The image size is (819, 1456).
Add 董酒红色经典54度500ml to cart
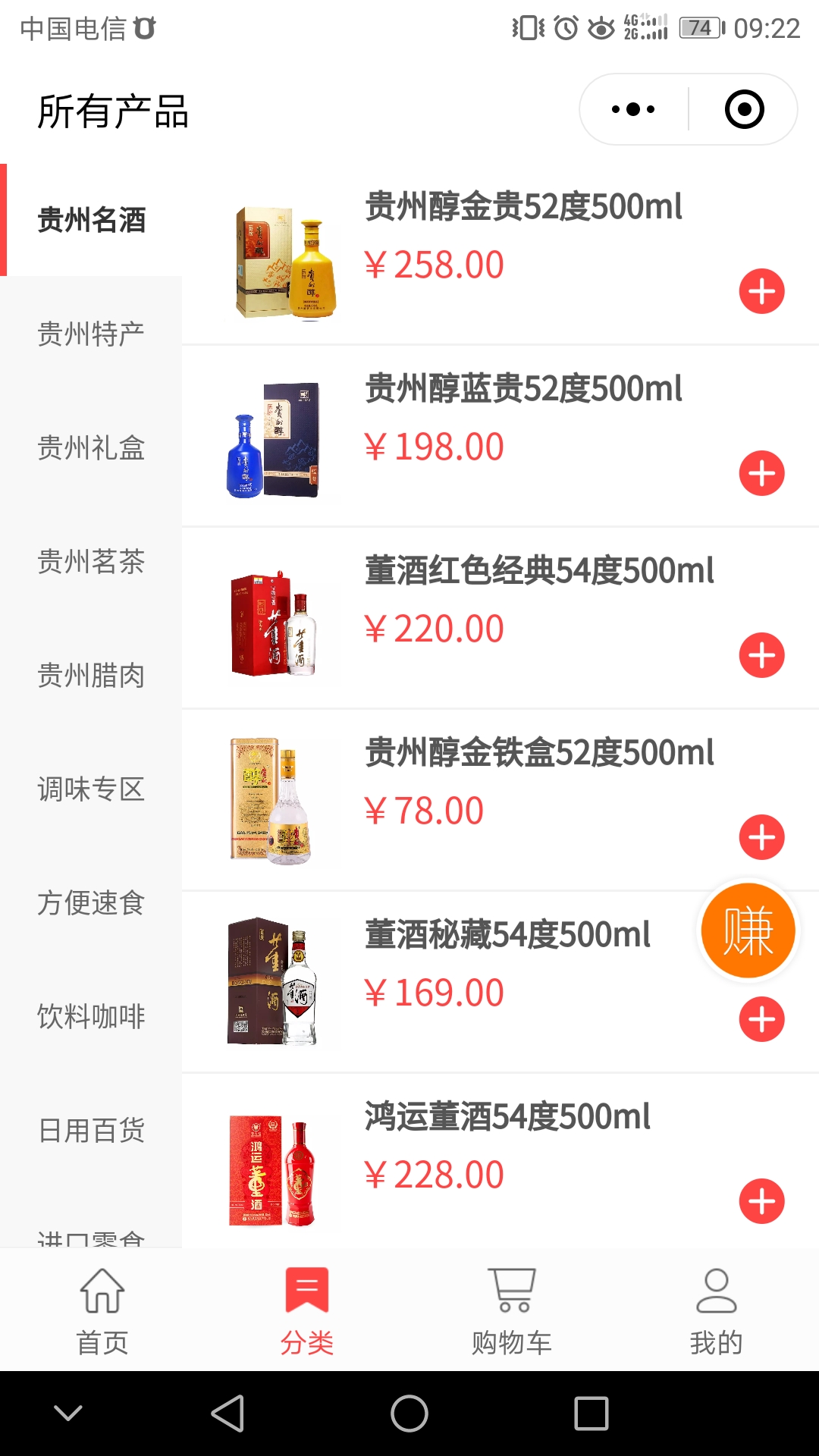pyautogui.click(x=761, y=655)
